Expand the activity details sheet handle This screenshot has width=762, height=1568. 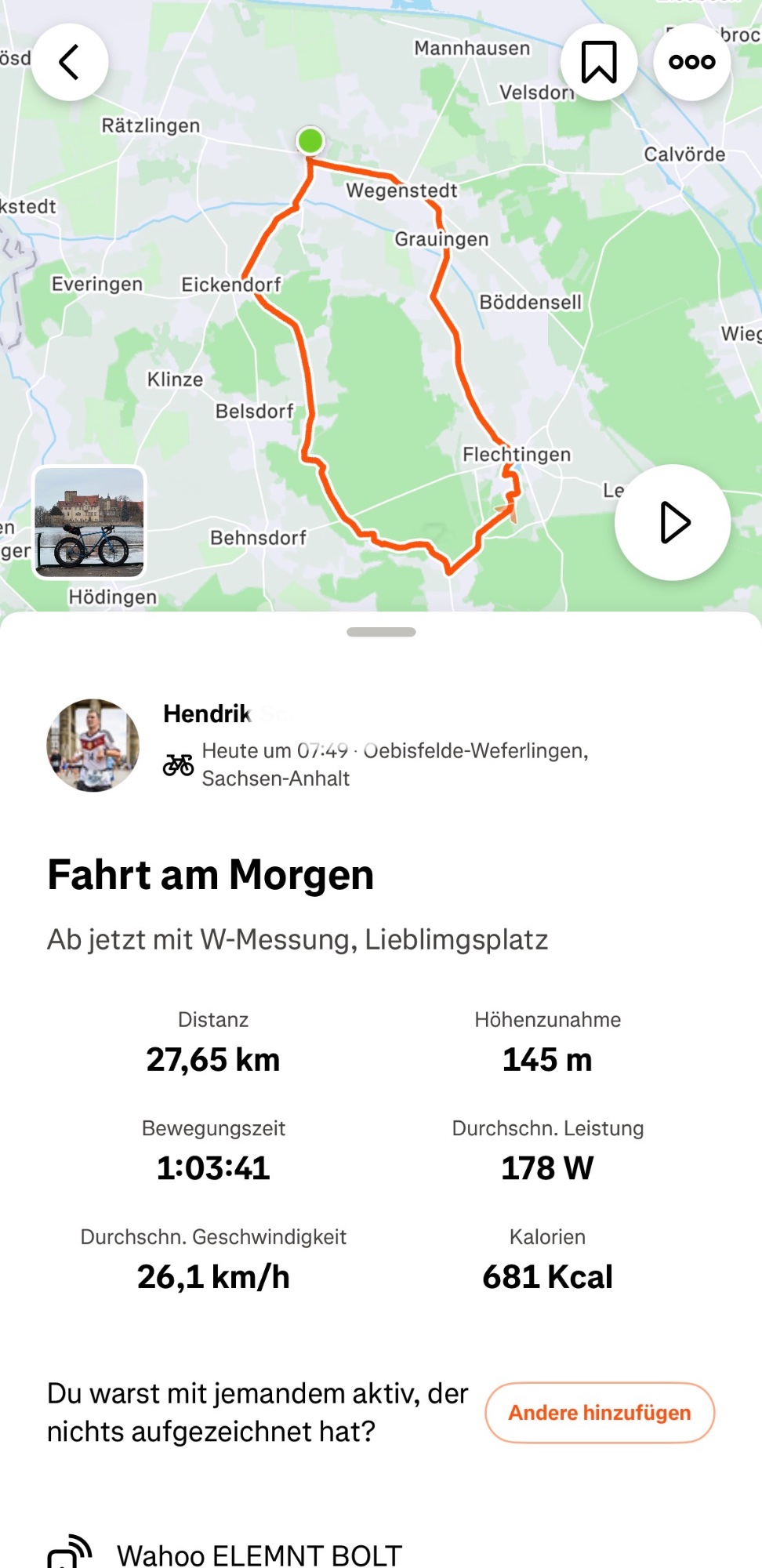(381, 632)
